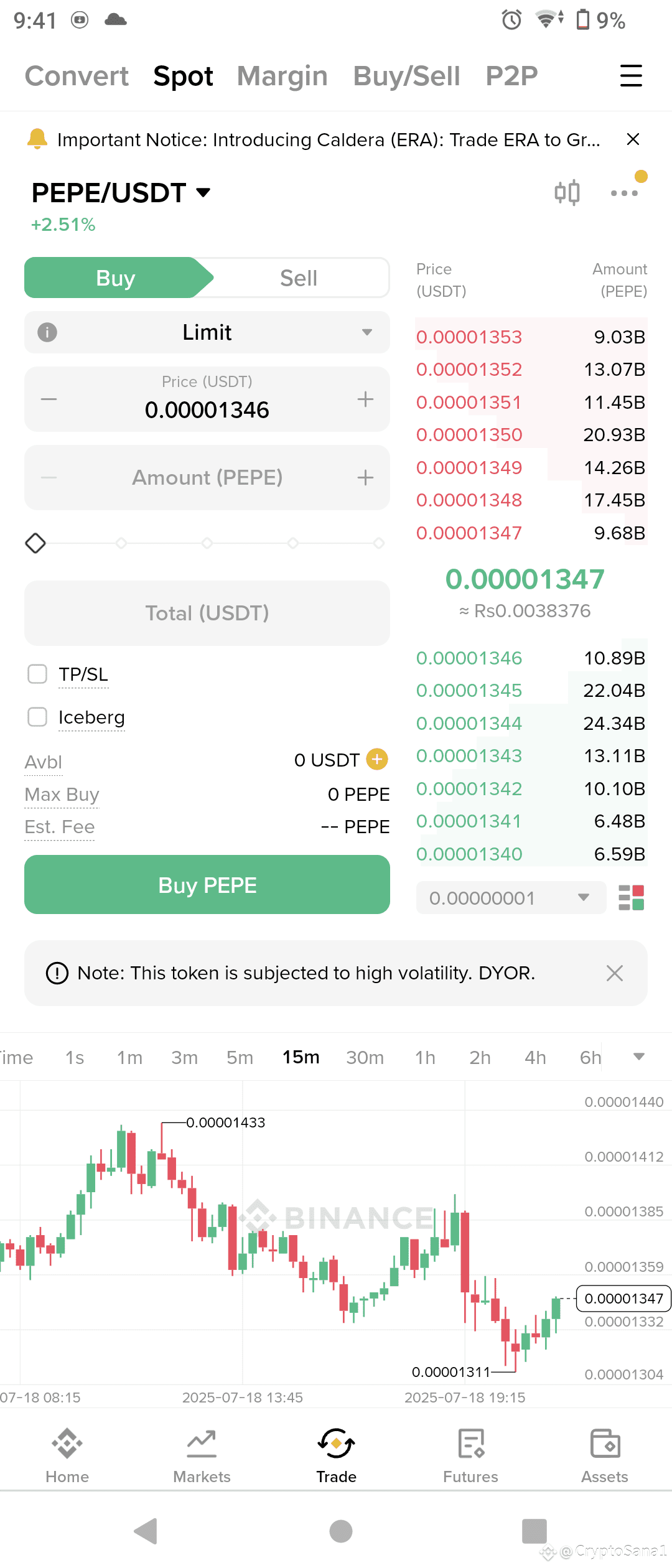
Task: Change the order book layout view
Action: (x=632, y=898)
